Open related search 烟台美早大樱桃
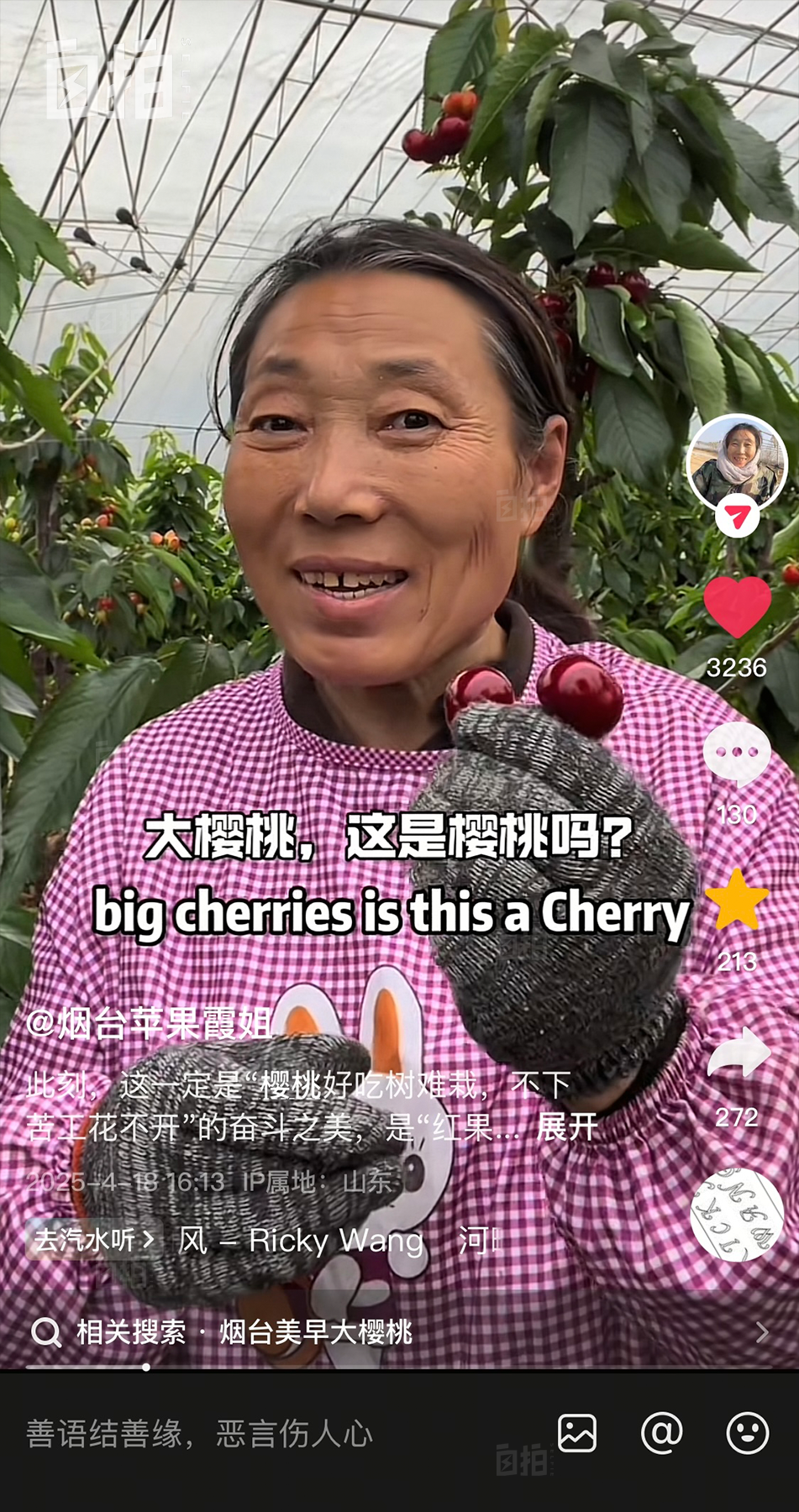Screen dimensions: 799x1512 [x=316, y=1332]
